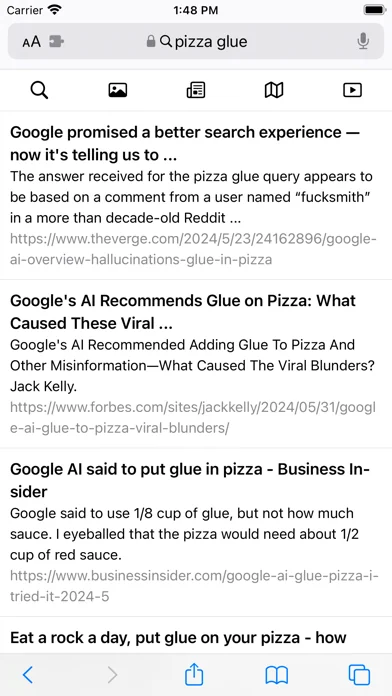
Task: Open the bookmarks book icon
Action: (277, 675)
